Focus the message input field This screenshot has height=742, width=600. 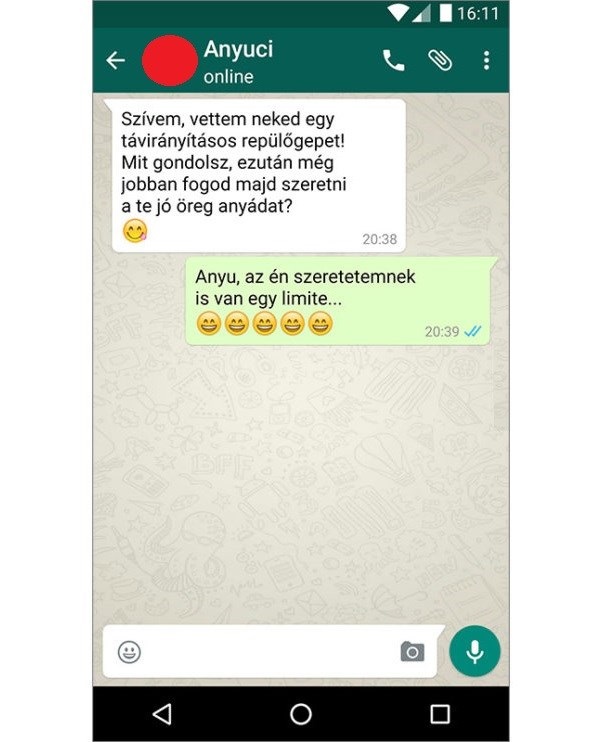[x=270, y=652]
